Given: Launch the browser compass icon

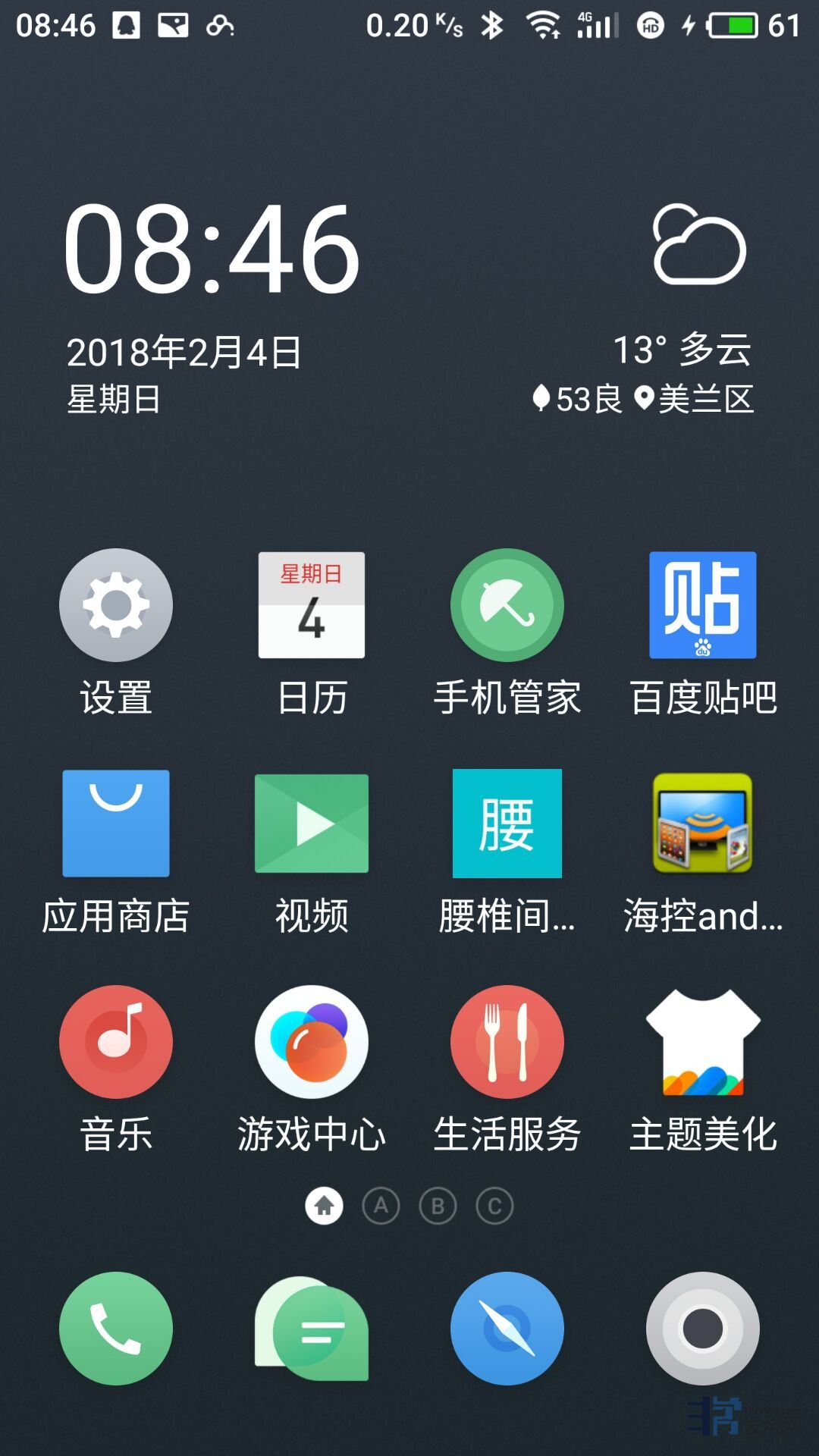Looking at the screenshot, I should 507,1329.
